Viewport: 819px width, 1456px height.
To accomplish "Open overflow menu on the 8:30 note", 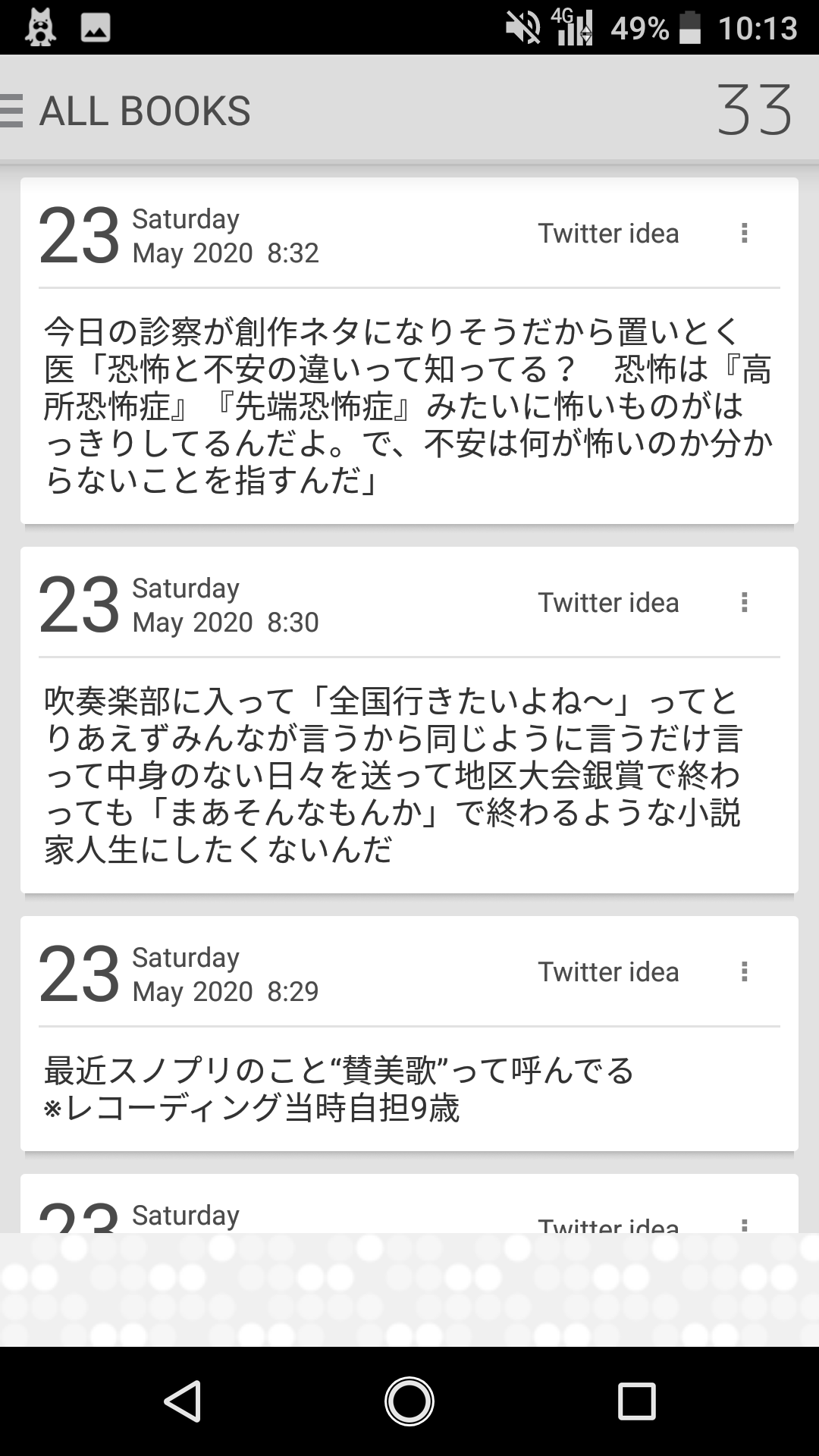I will [x=744, y=602].
